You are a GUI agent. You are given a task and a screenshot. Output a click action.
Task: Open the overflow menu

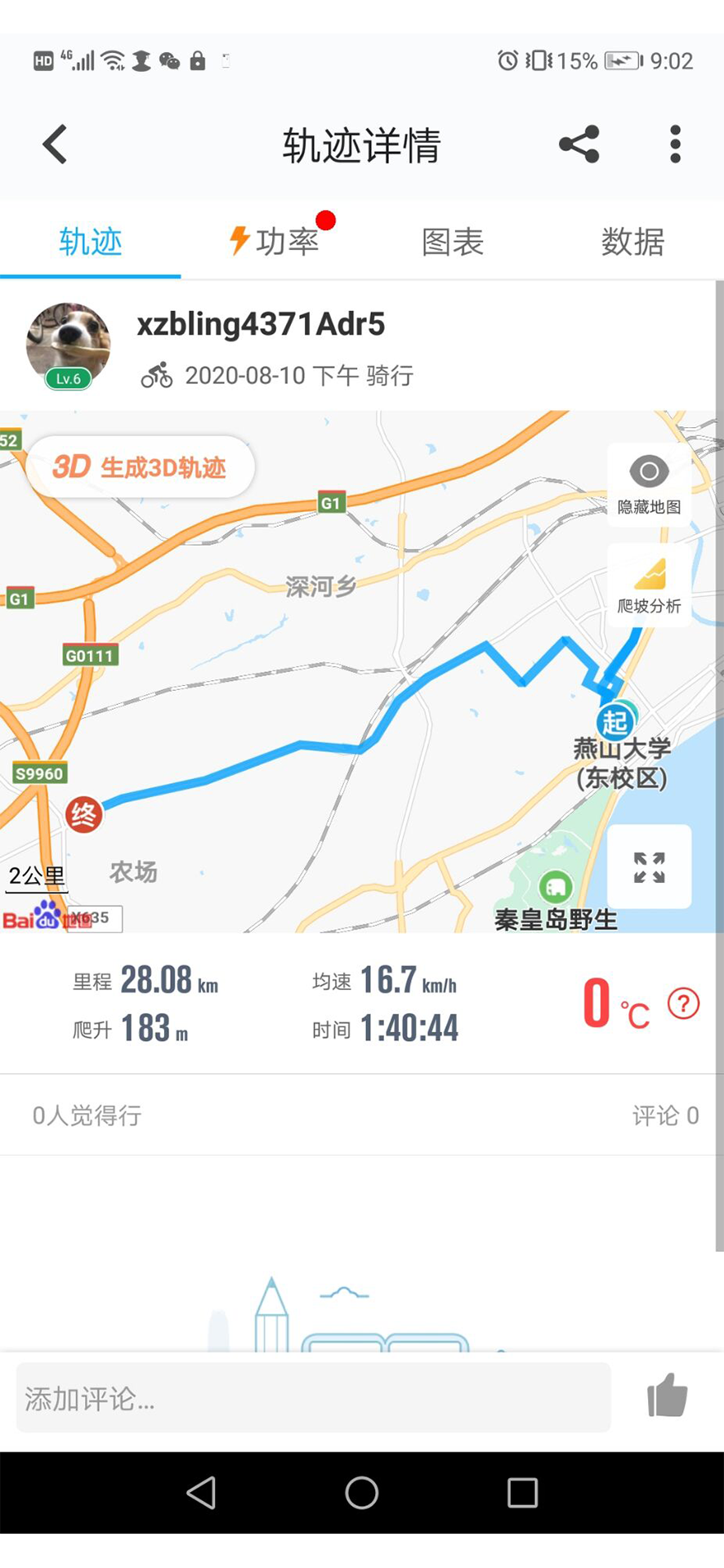point(675,145)
